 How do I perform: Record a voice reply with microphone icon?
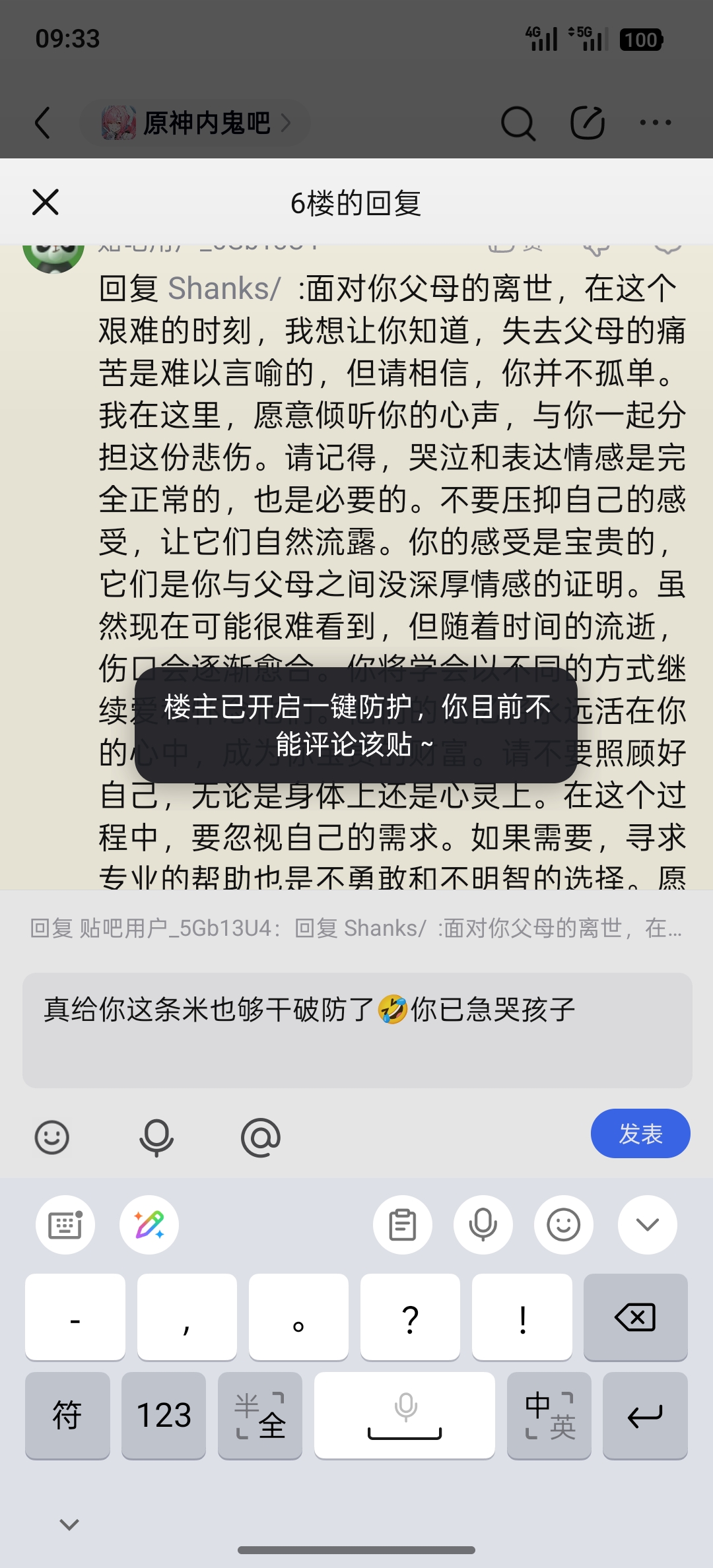pos(156,1137)
